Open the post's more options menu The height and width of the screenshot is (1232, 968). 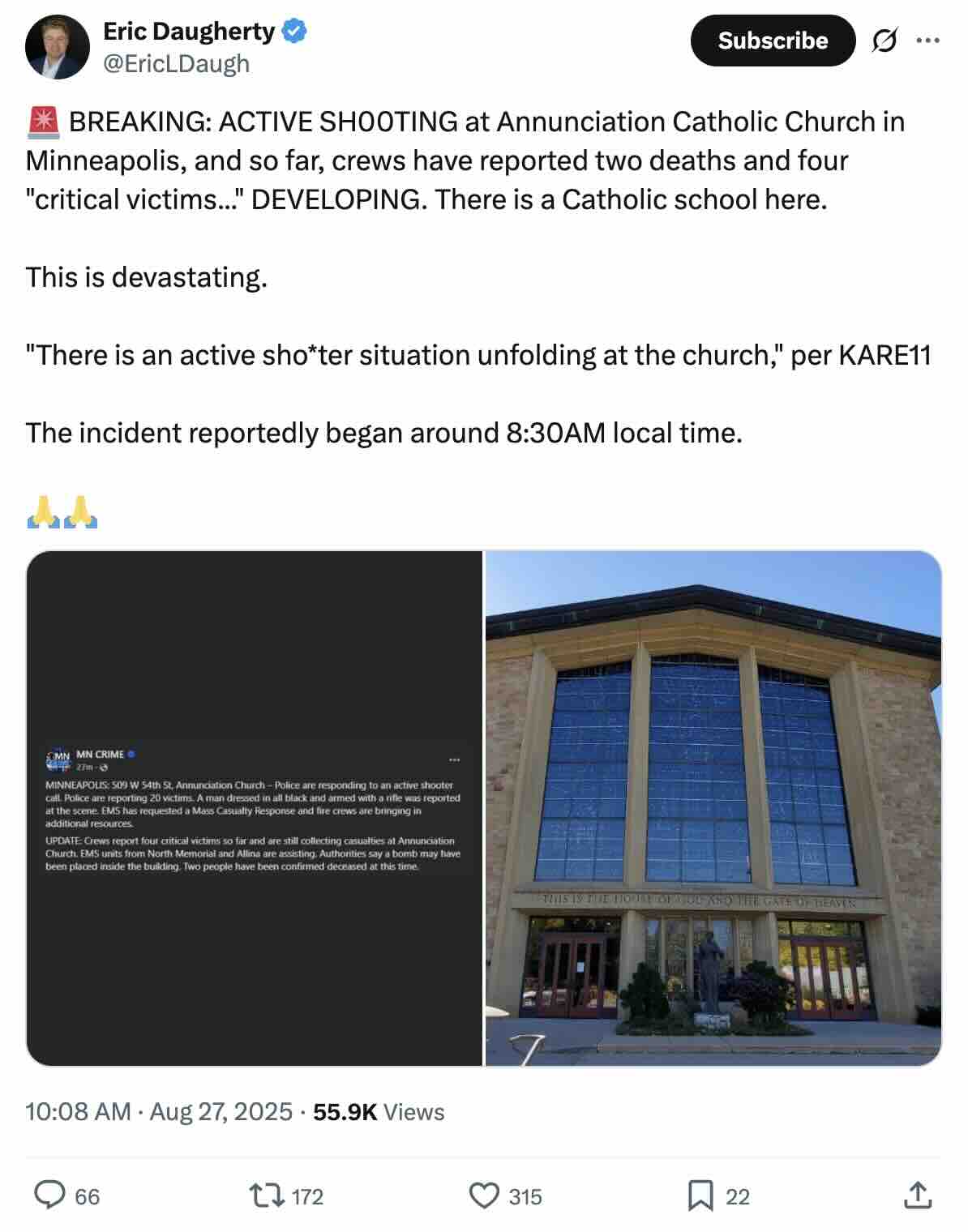927,40
